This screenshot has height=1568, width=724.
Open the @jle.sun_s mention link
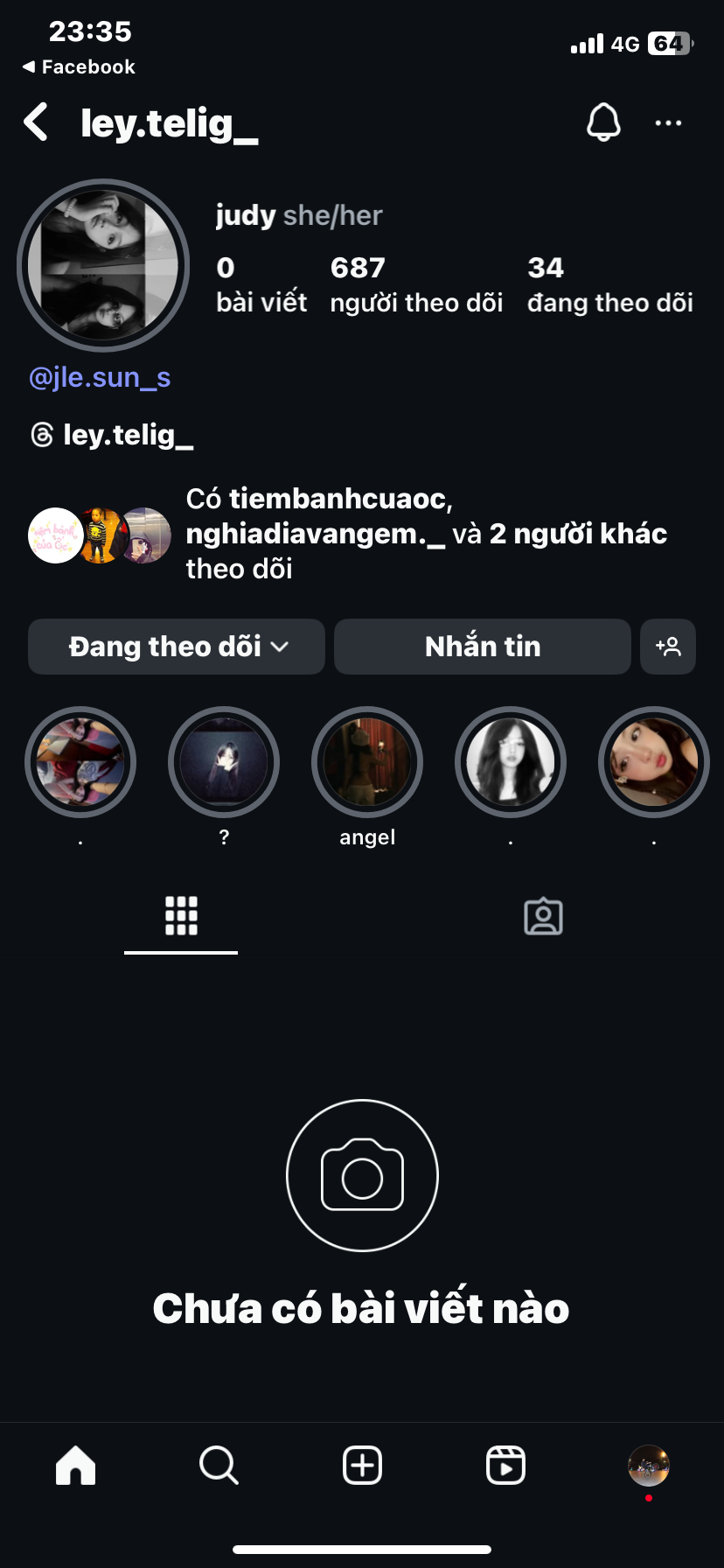click(x=100, y=377)
